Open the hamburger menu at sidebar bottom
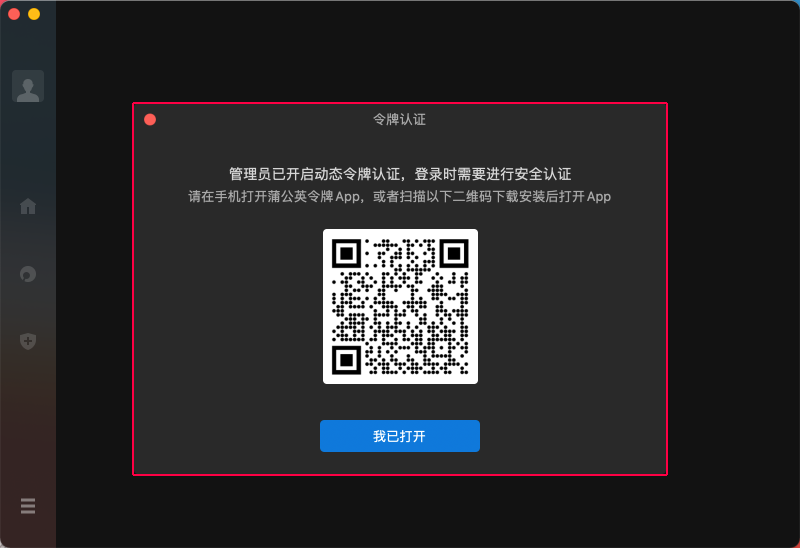This screenshot has width=800, height=548. coord(28,506)
